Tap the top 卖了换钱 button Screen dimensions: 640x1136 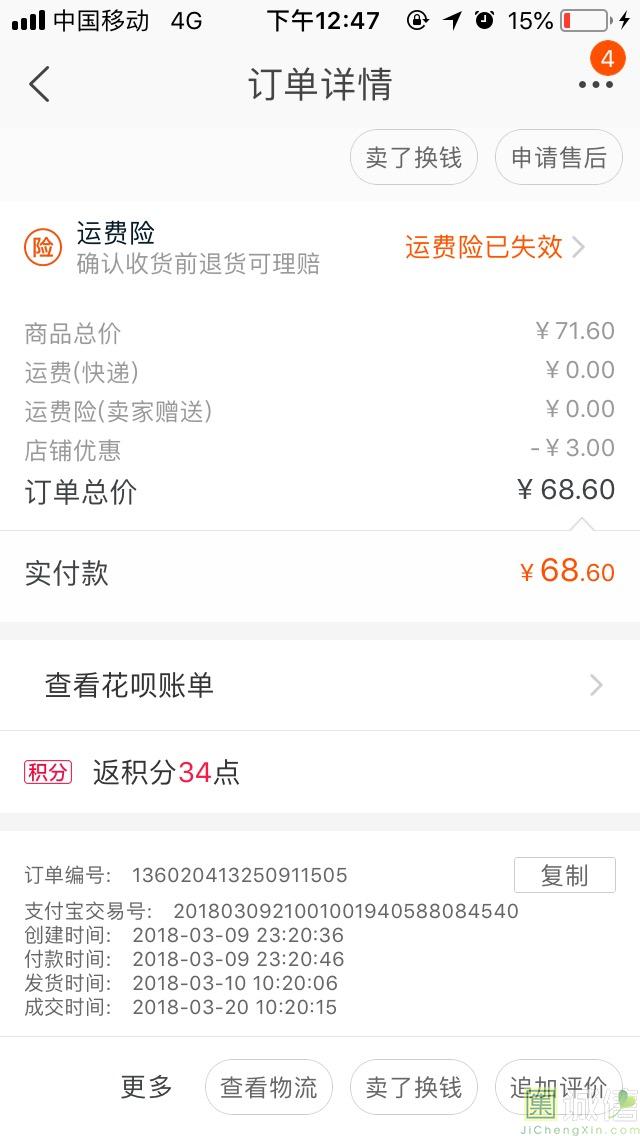[x=414, y=157]
